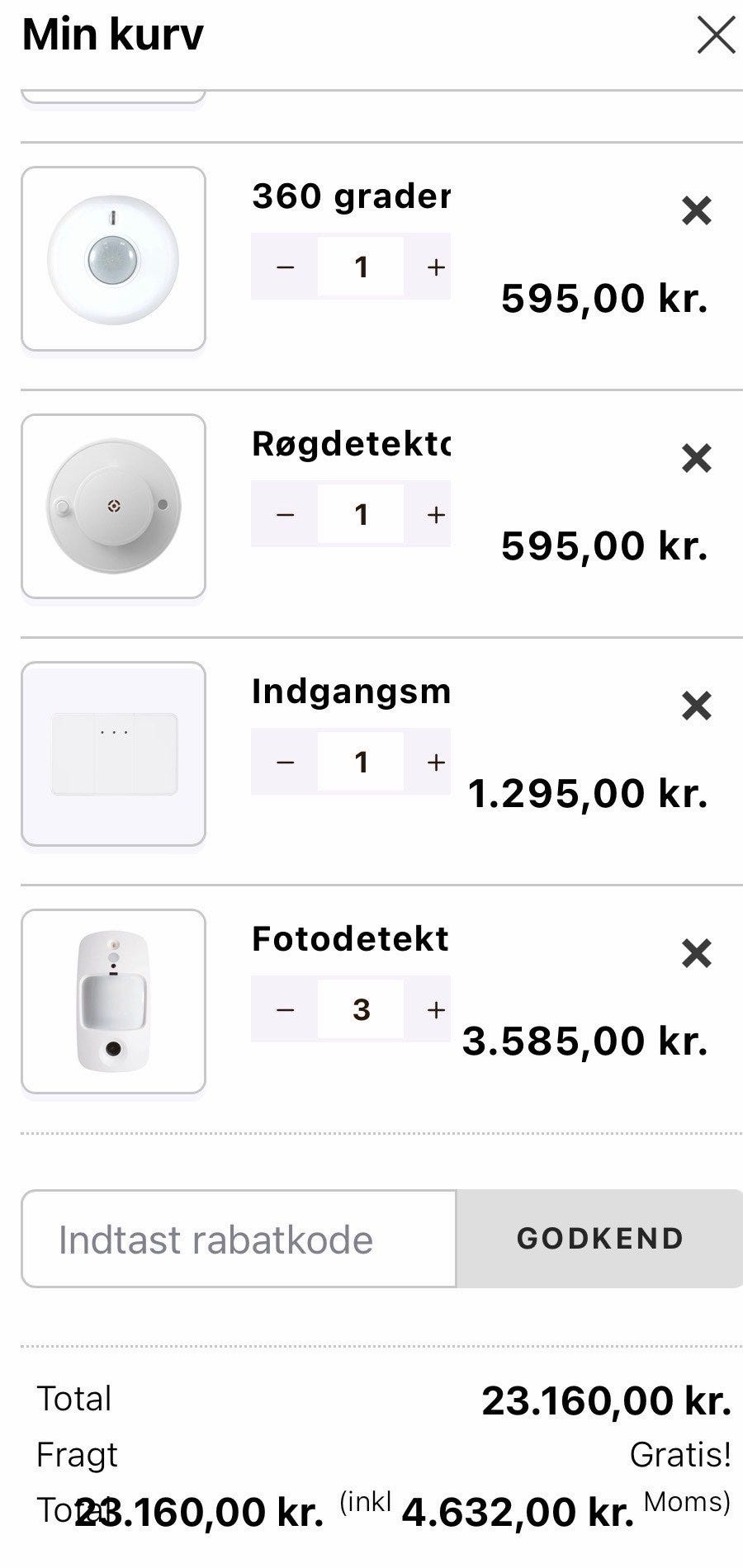Decrease quantity of the Røgdetektor item
The image size is (743, 1568).
coord(285,514)
